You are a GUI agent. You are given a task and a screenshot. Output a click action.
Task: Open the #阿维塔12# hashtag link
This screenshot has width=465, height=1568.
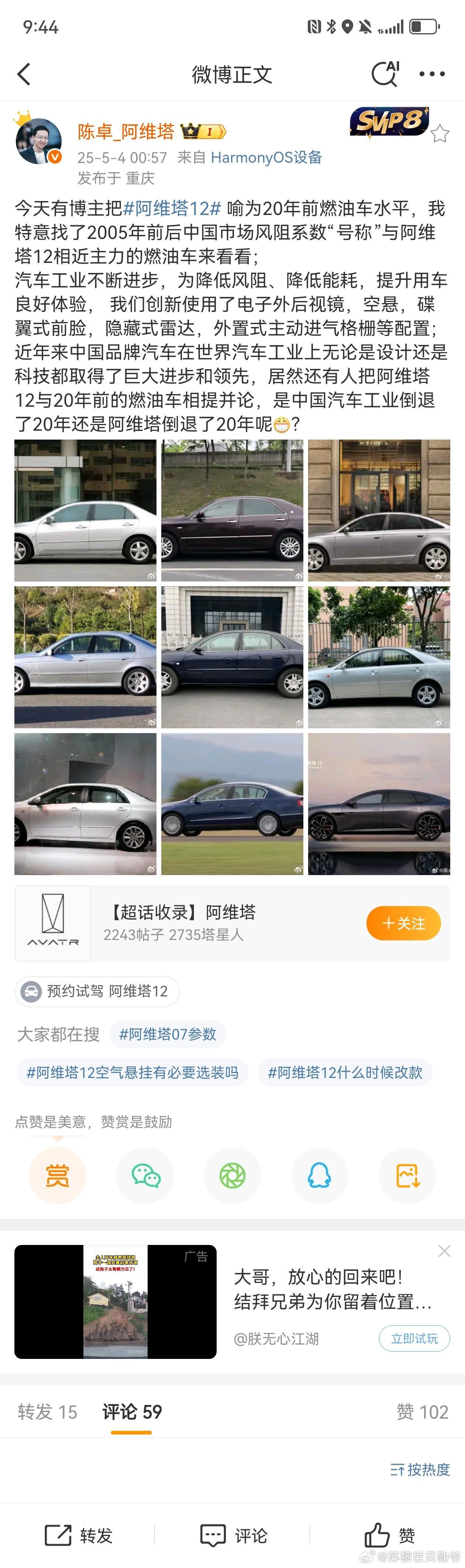pos(172,209)
